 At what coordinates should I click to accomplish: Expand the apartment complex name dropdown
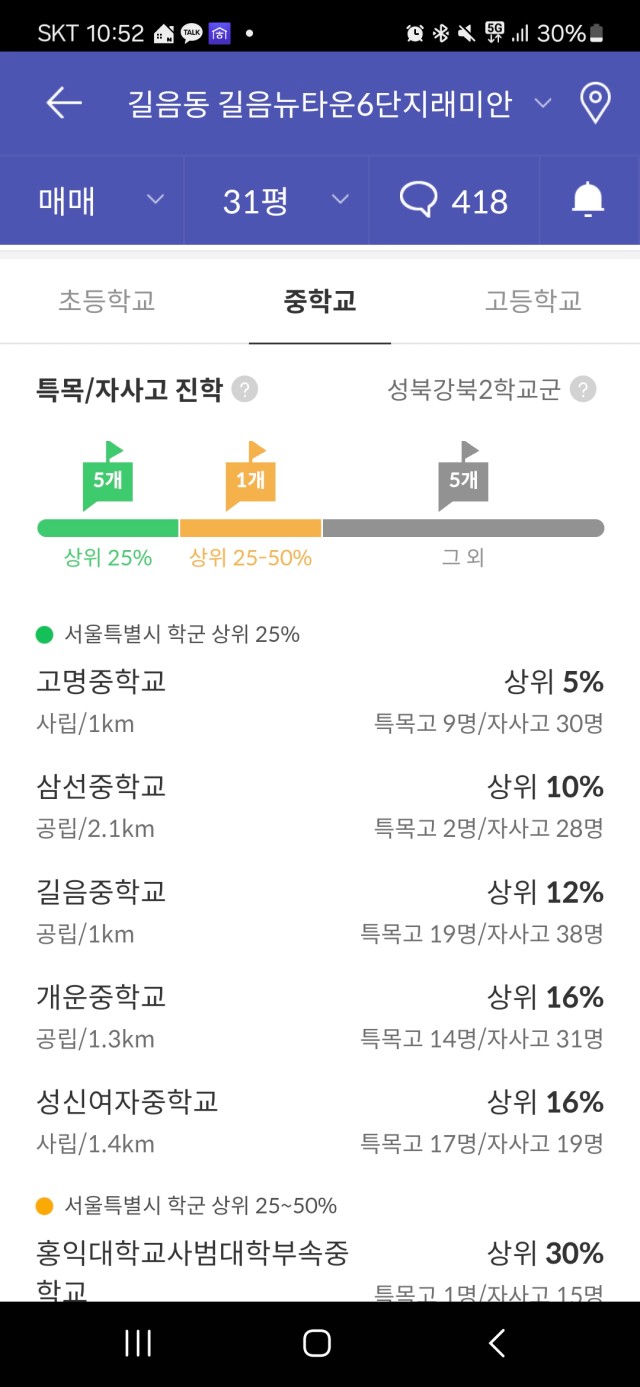[x=543, y=103]
